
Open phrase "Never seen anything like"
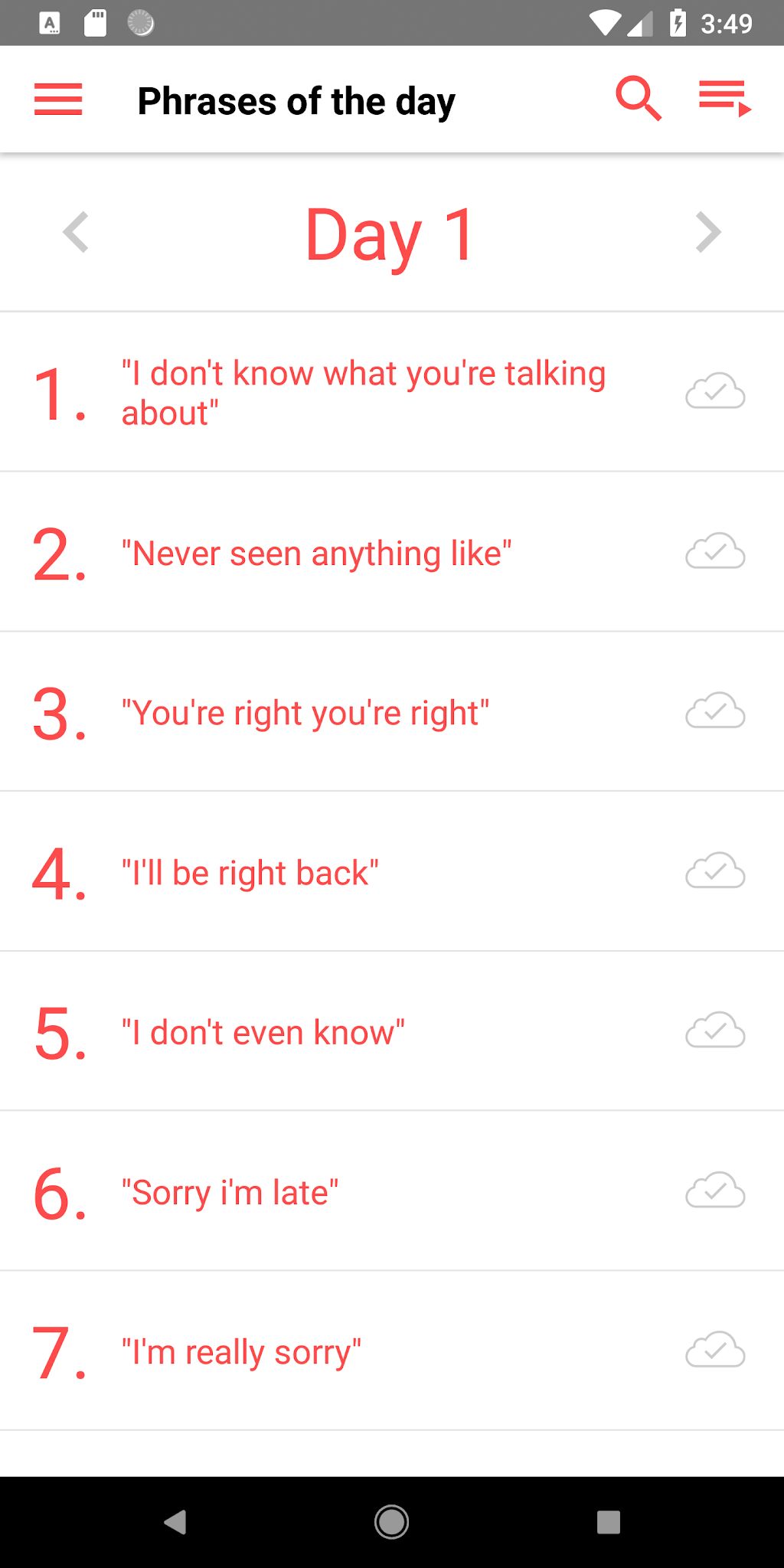[316, 554]
